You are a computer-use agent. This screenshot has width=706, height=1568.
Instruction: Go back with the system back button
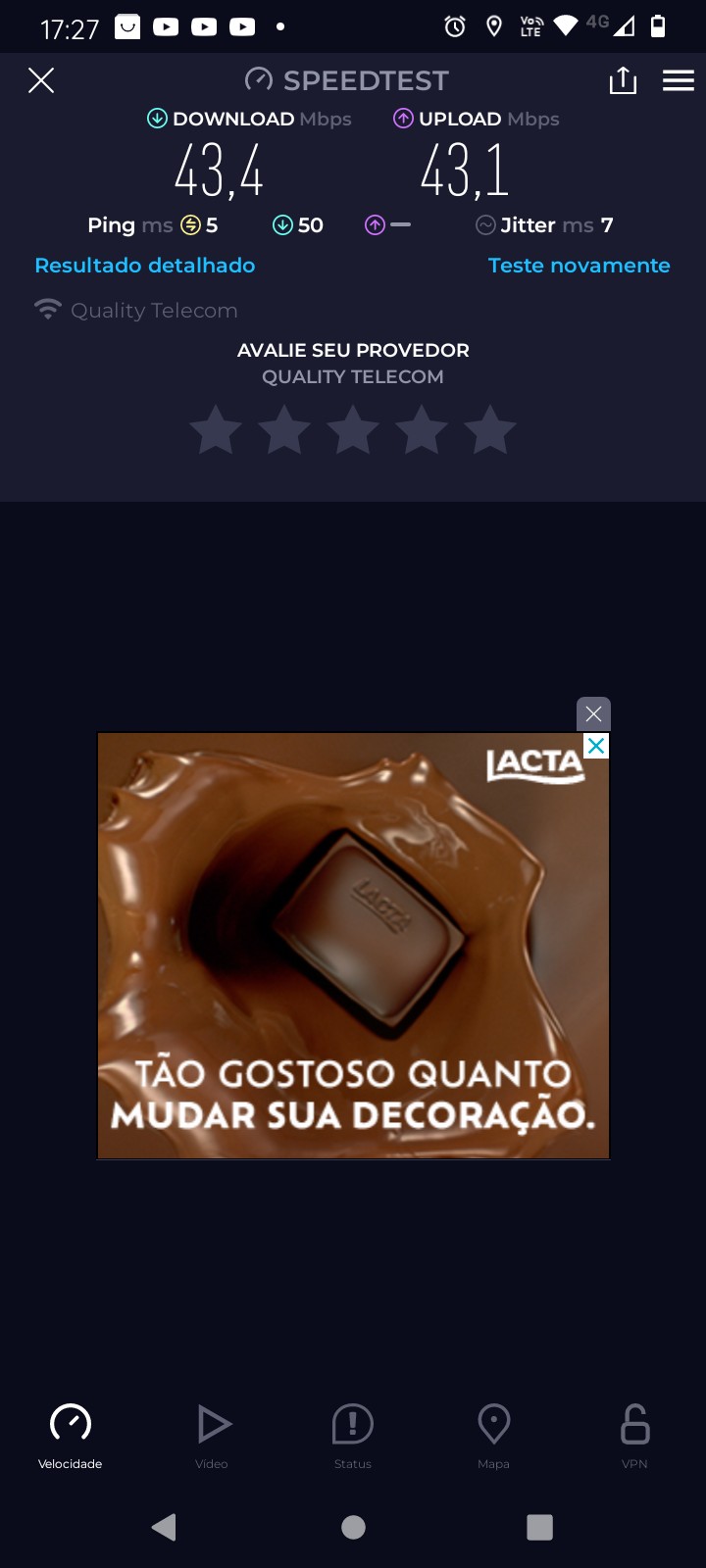[165, 1527]
